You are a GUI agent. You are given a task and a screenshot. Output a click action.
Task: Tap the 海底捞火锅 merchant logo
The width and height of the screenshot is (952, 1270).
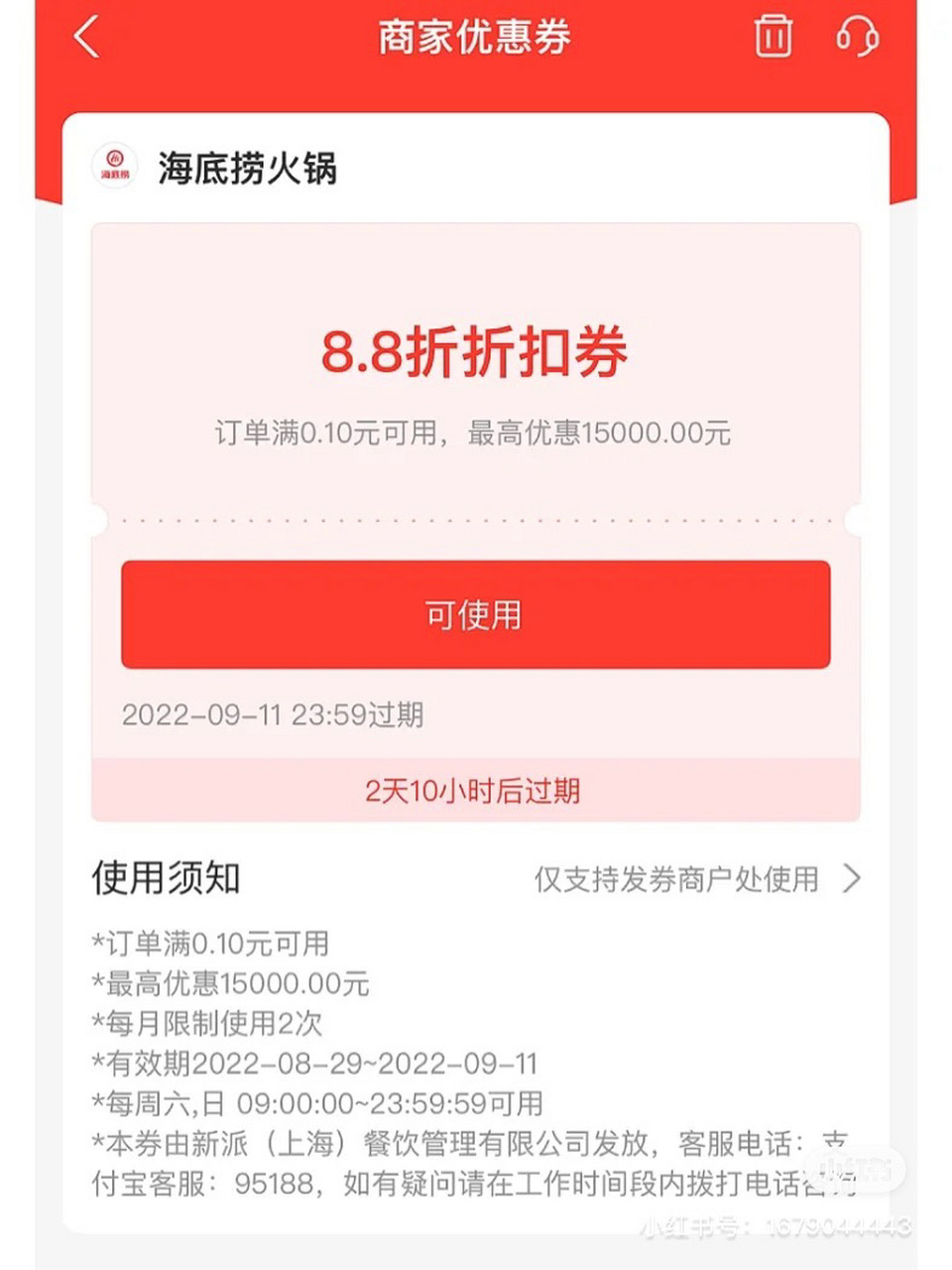pyautogui.click(x=114, y=164)
